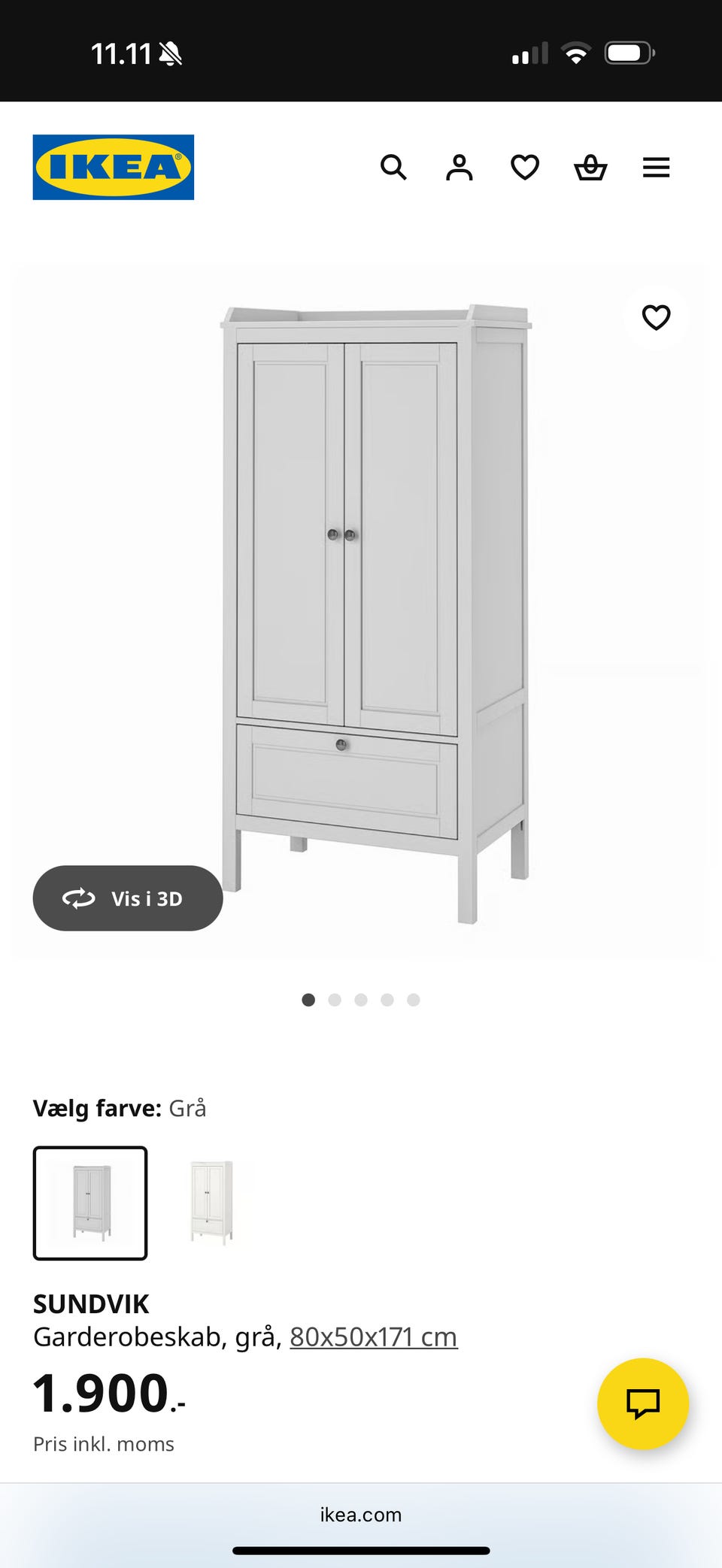This screenshot has width=722, height=1568.
Task: Open the ikea.com address bar
Action: [x=360, y=1515]
